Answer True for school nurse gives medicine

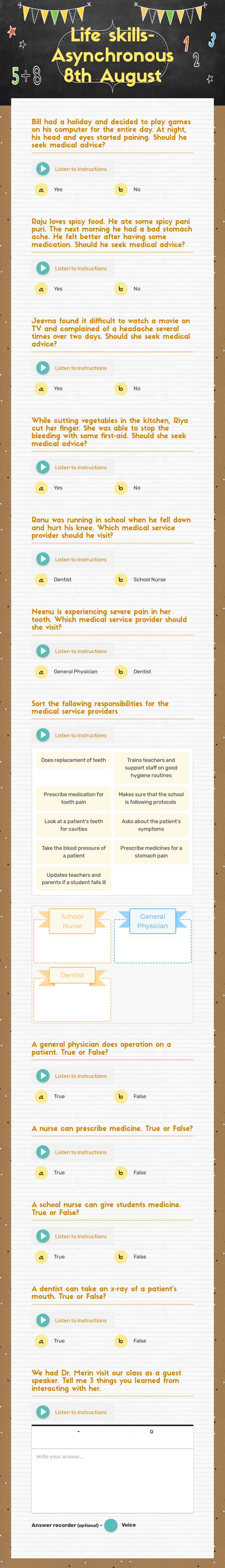[41, 1256]
